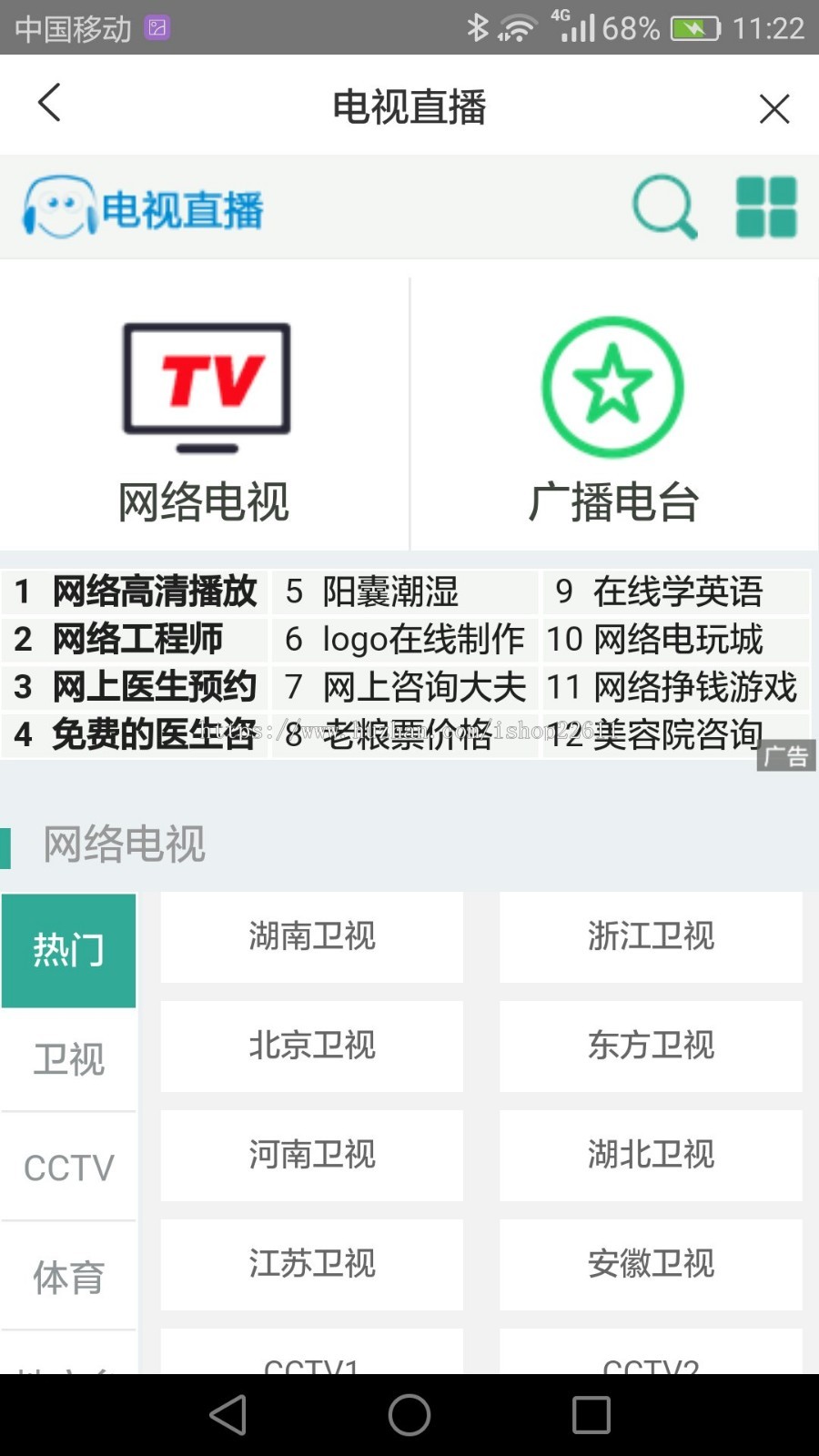Open the 湖南卫视 channel
819x1456 pixels.
[311, 936]
